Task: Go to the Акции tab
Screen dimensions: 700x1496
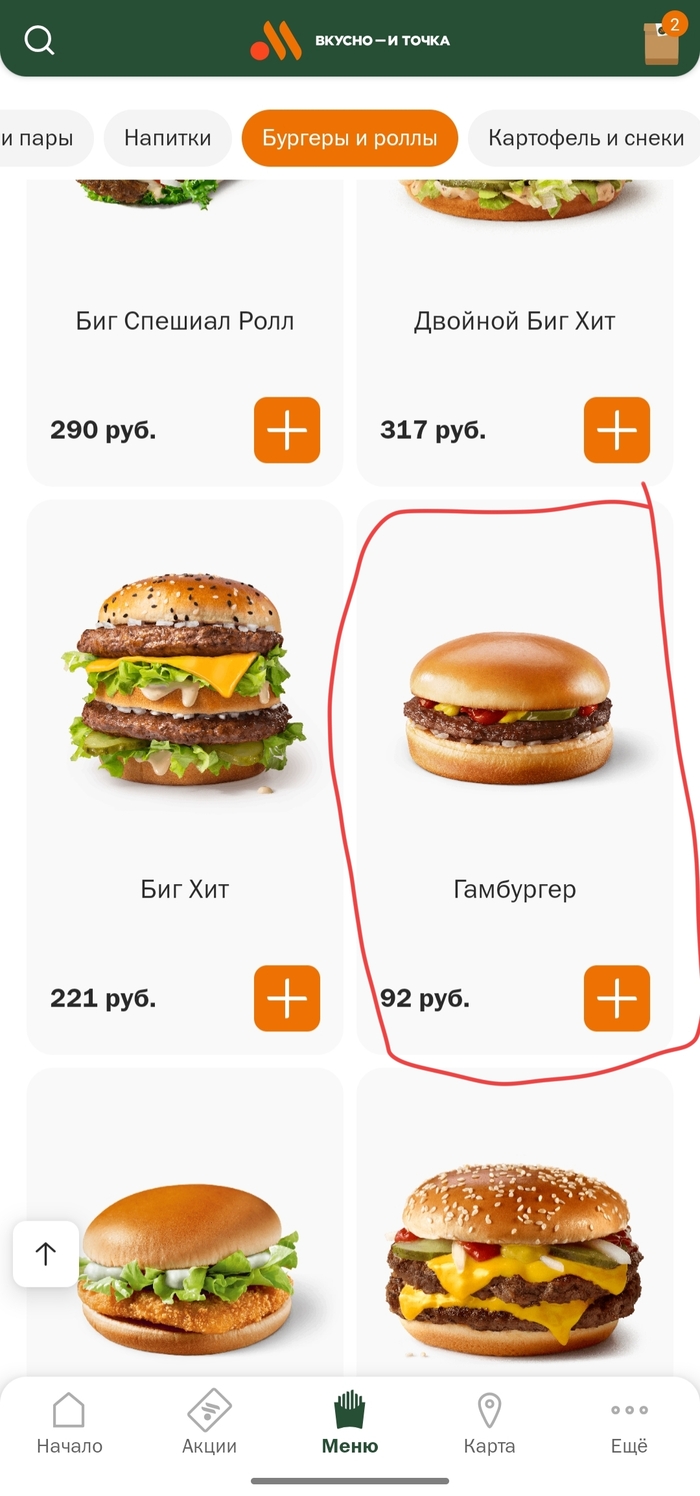Action: 209,1424
